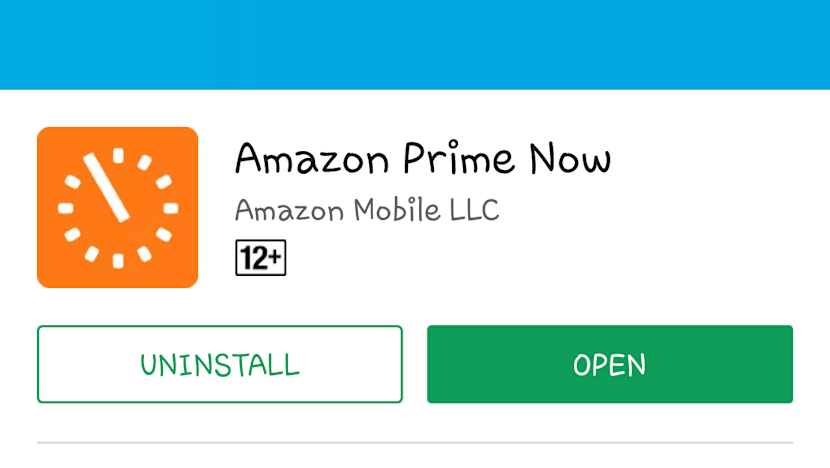The image size is (830, 468).
Task: Open the Amazon Prime Now app
Action: pos(609,364)
